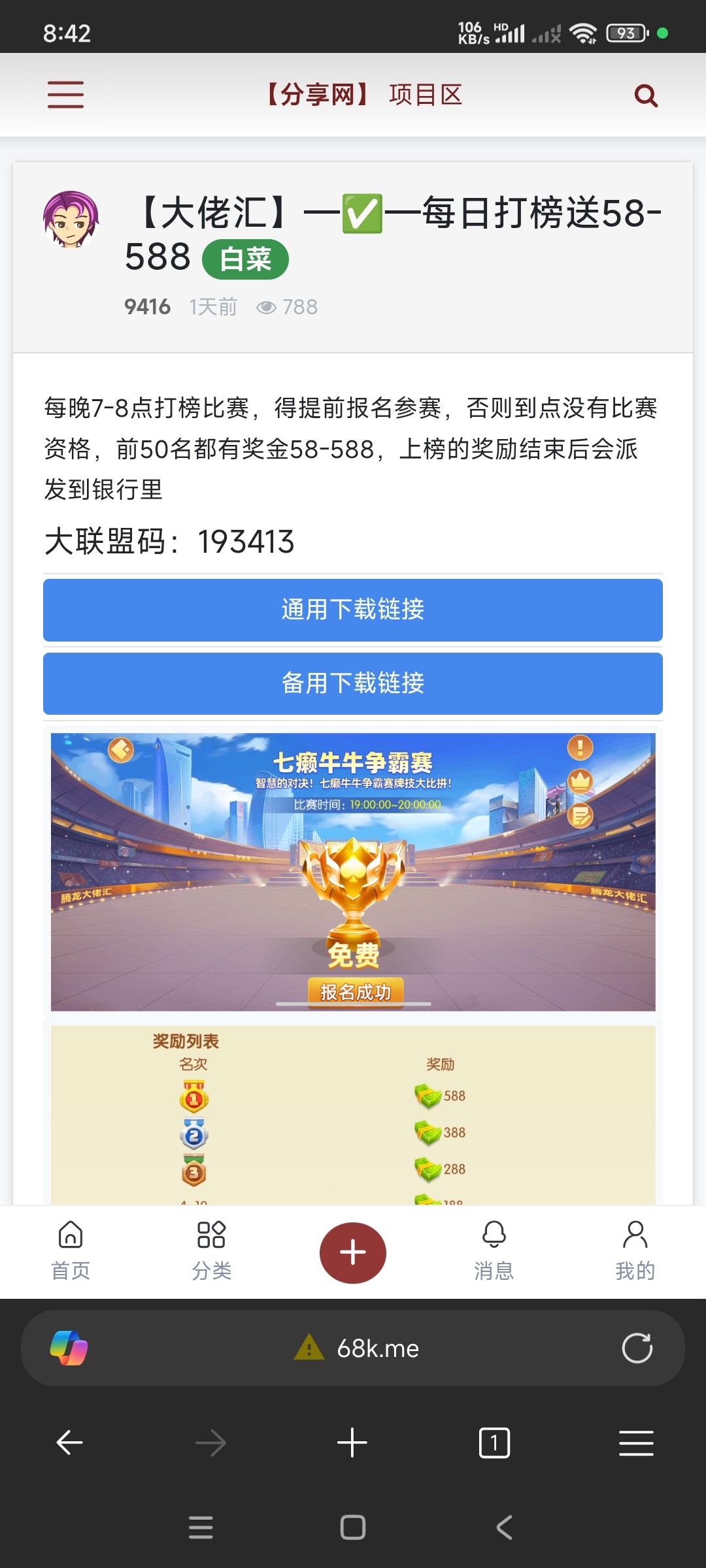Open the 奖励列表 image
The image size is (706, 1568).
point(353,1114)
